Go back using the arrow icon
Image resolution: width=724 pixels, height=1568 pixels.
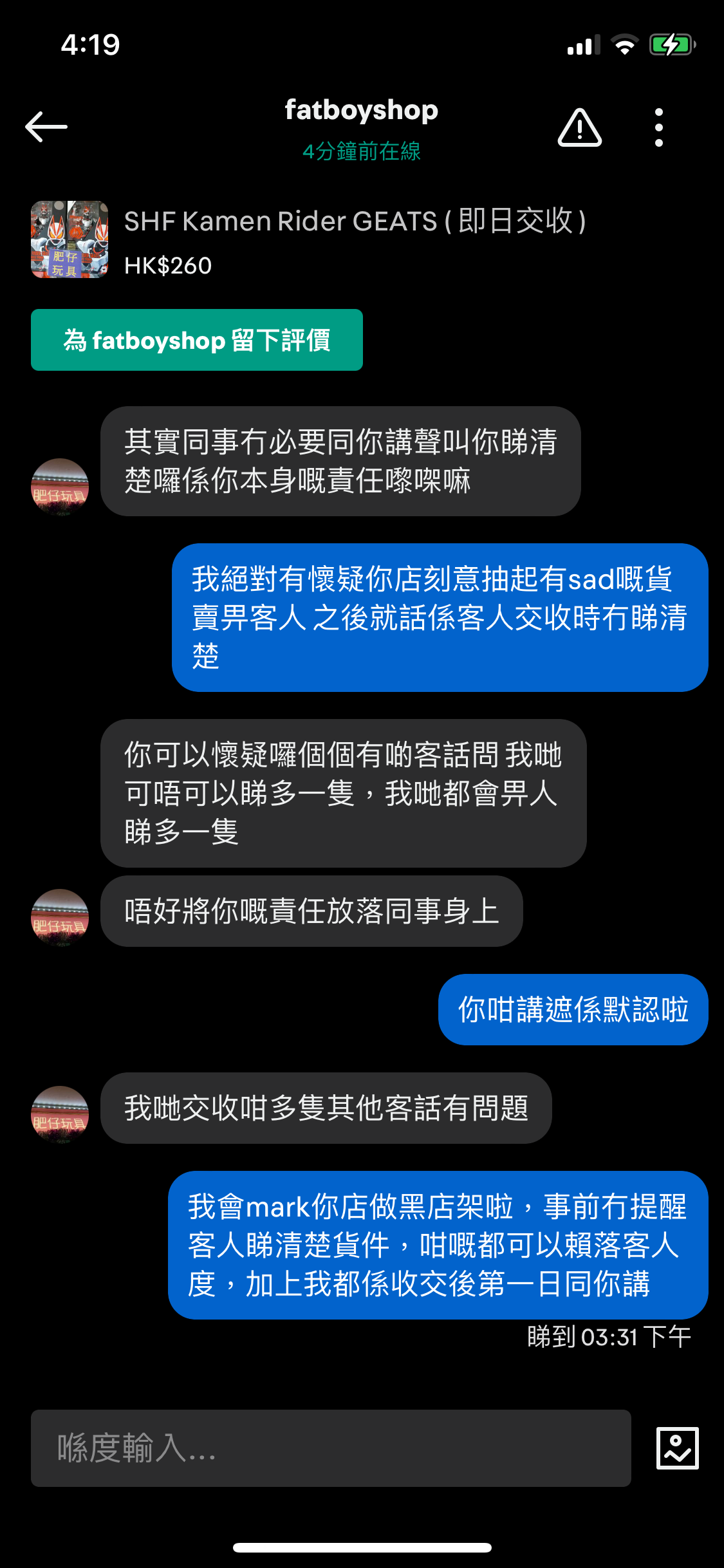tap(46, 126)
